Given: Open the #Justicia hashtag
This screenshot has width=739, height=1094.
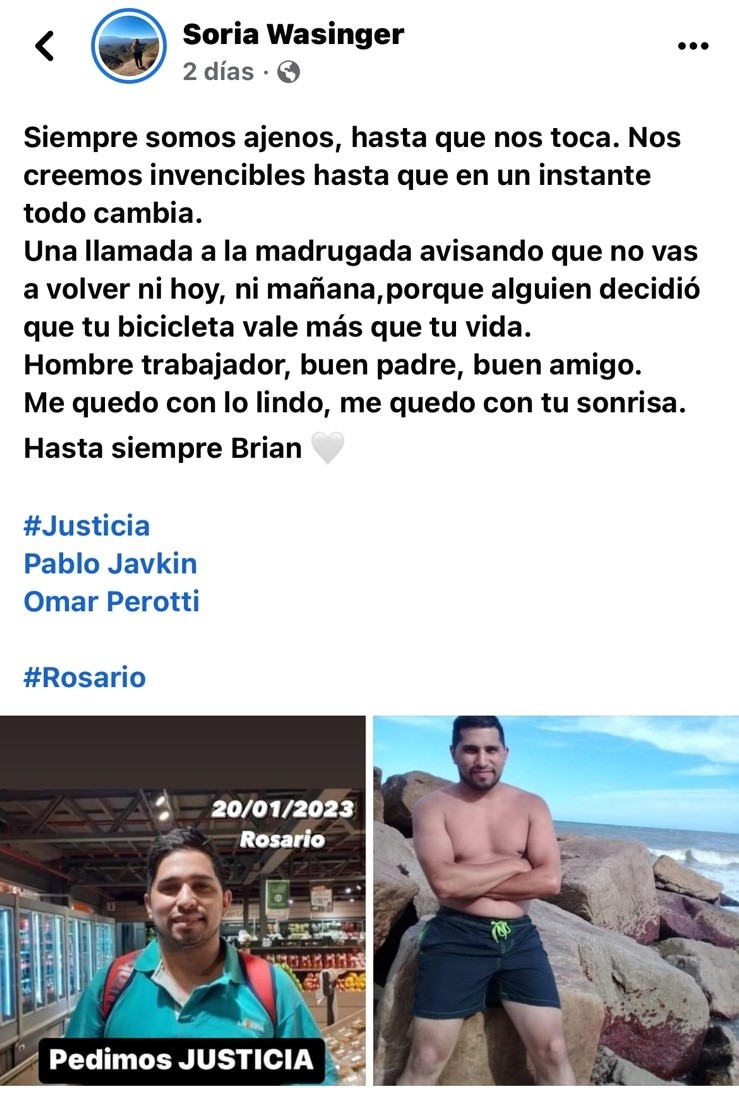Looking at the screenshot, I should pyautogui.click(x=87, y=525).
